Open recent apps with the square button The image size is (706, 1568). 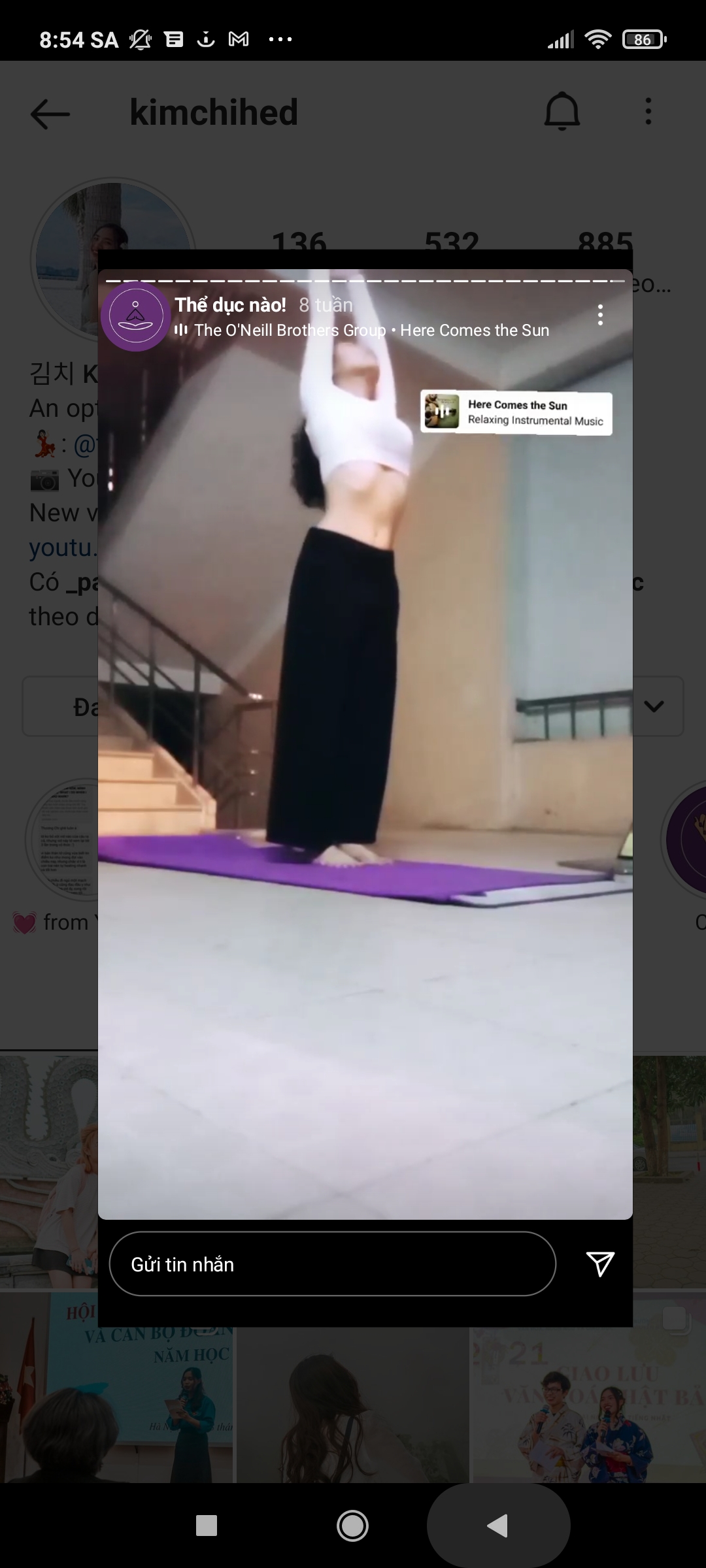(x=207, y=1526)
